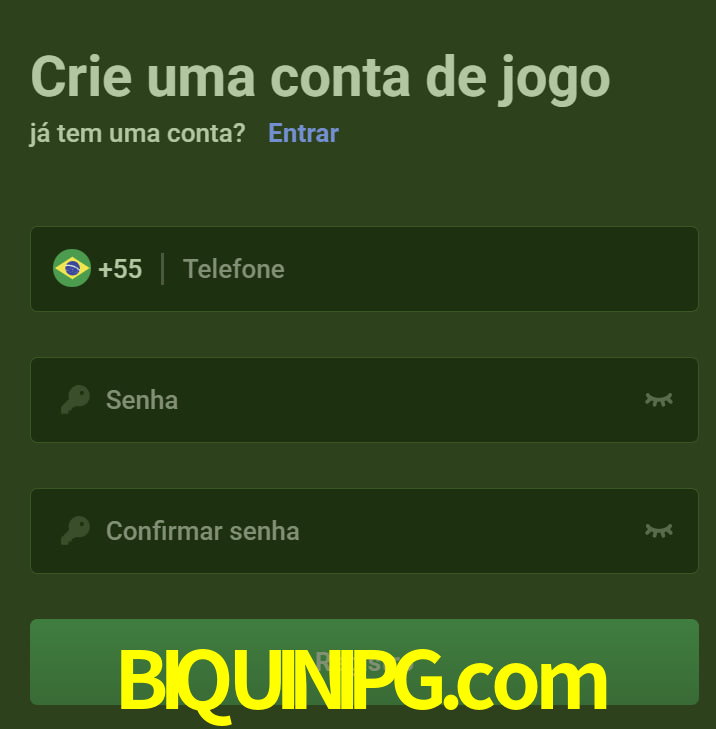Tap the Entrar login link
Image resolution: width=716 pixels, height=729 pixels.
pos(303,133)
